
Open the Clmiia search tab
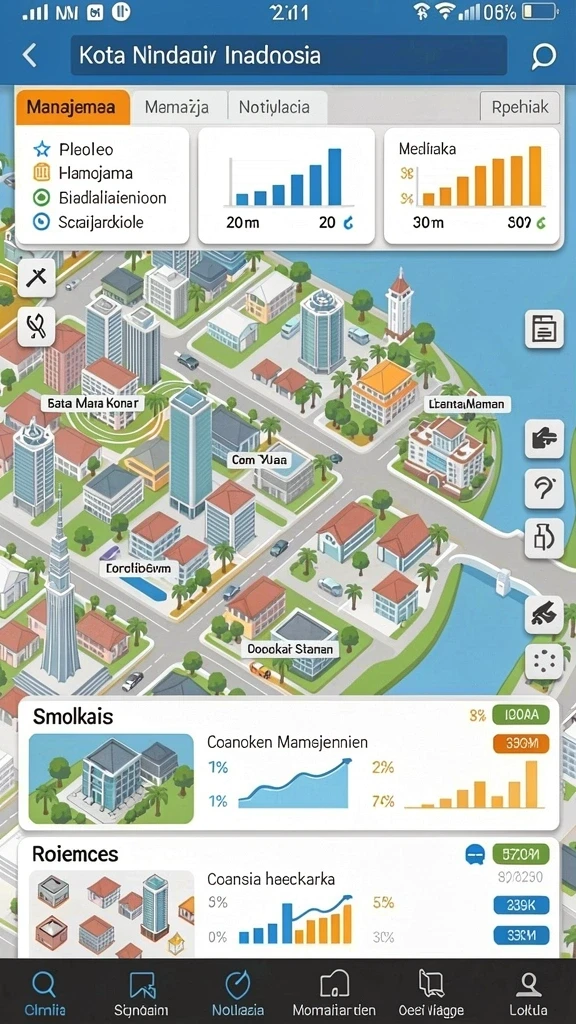44,993
